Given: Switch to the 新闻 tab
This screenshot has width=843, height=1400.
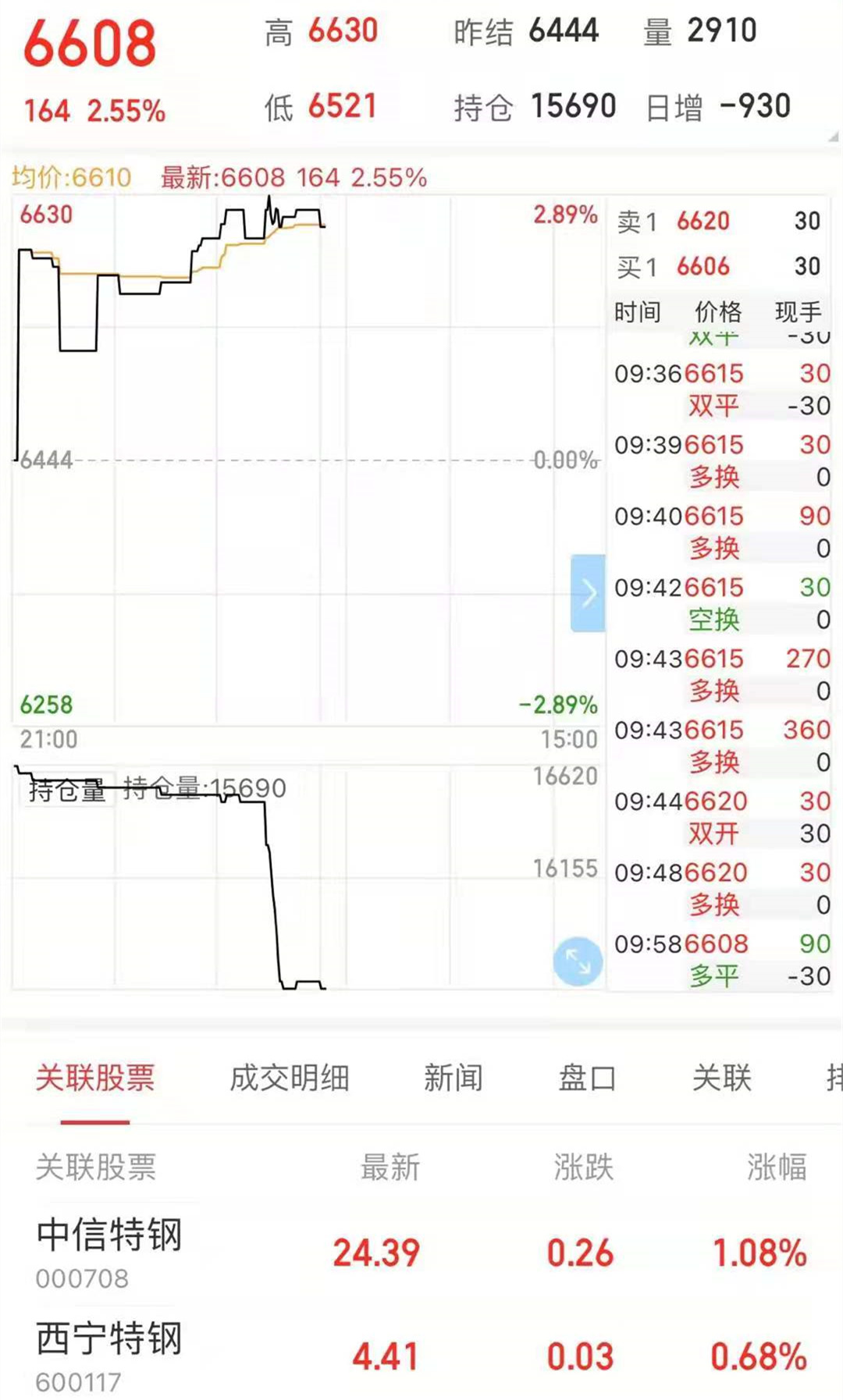Looking at the screenshot, I should click(453, 1078).
